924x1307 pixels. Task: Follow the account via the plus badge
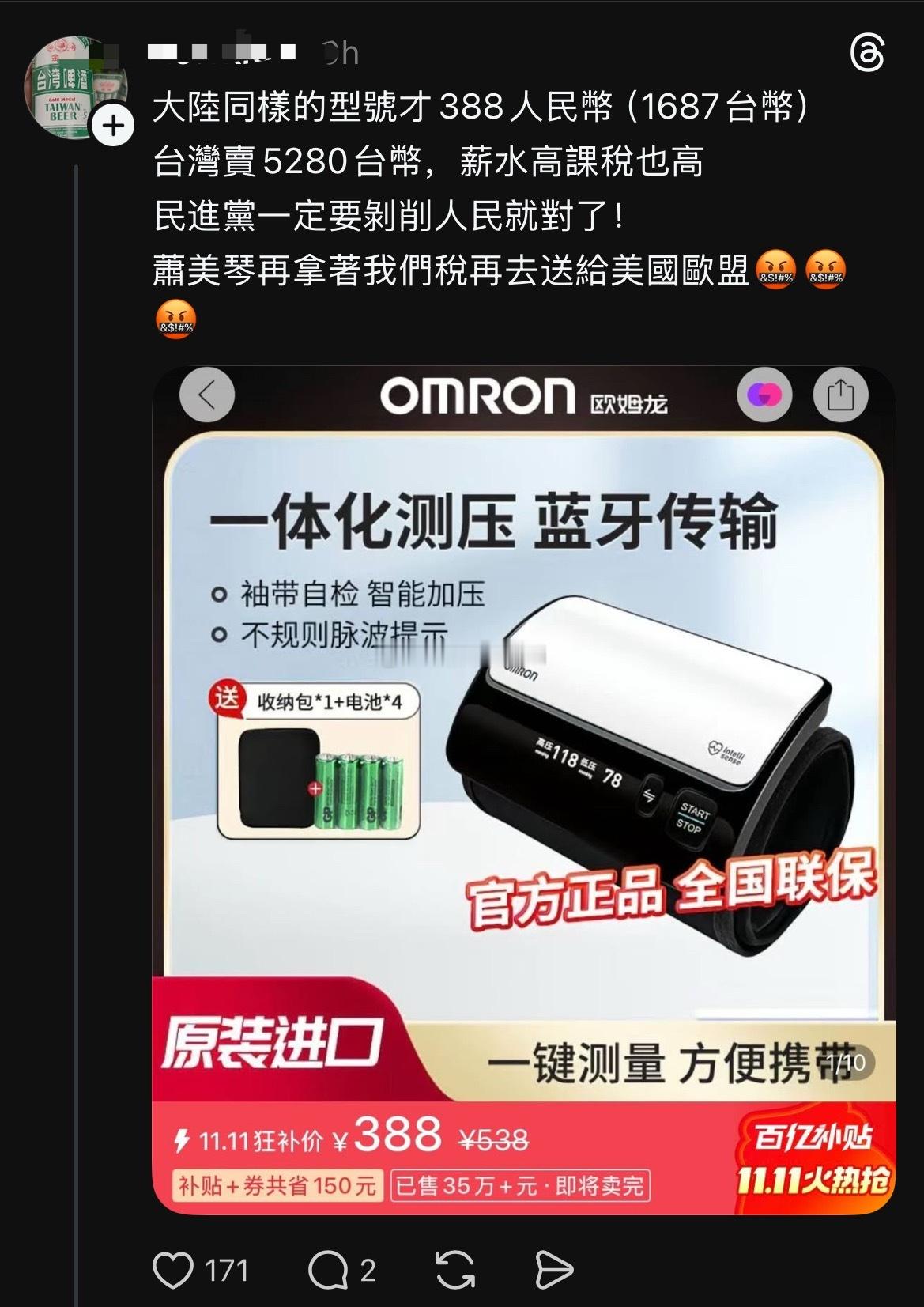click(x=113, y=123)
